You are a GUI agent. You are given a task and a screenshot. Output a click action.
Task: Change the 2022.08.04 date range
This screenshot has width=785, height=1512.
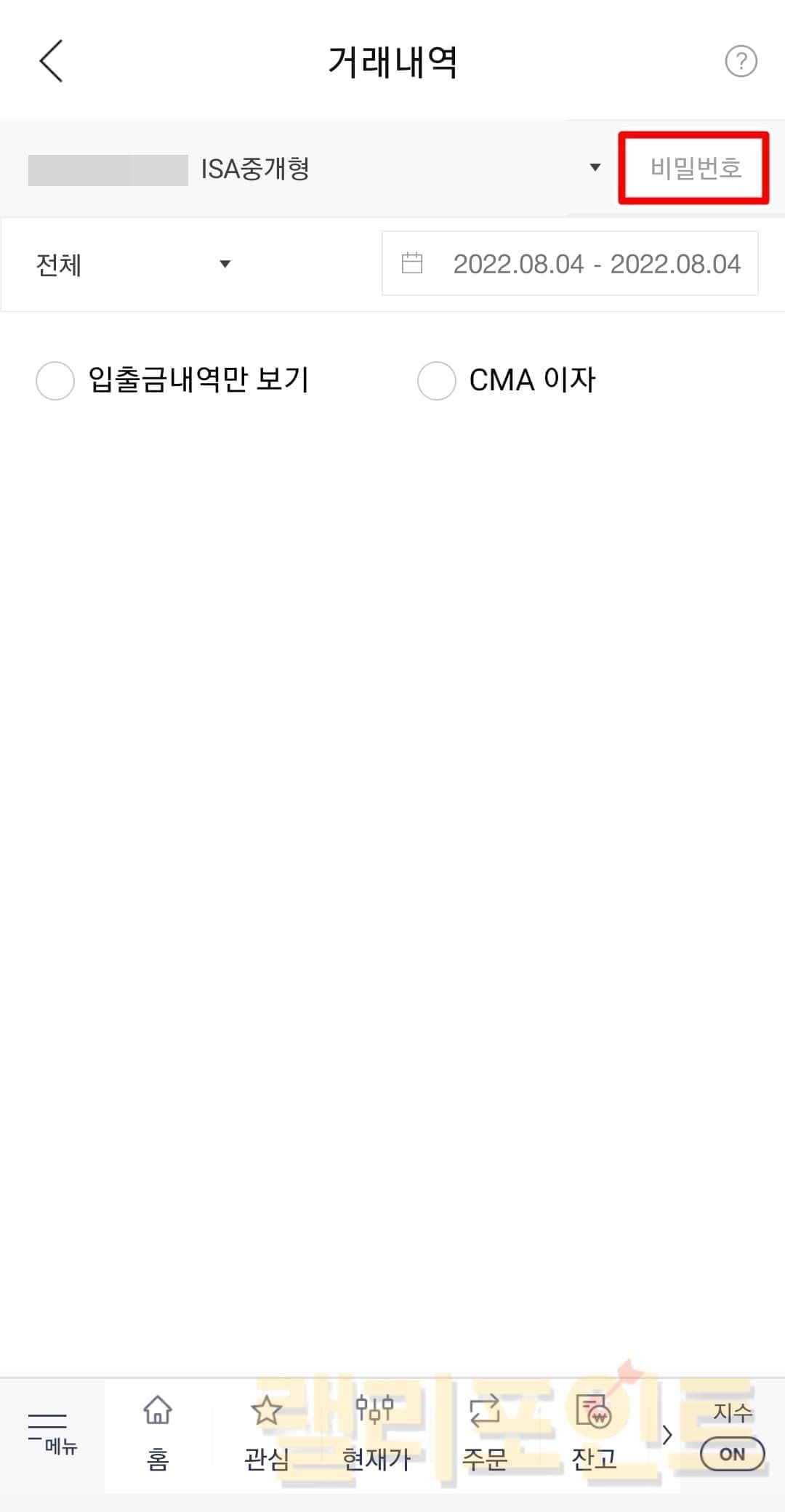570,264
